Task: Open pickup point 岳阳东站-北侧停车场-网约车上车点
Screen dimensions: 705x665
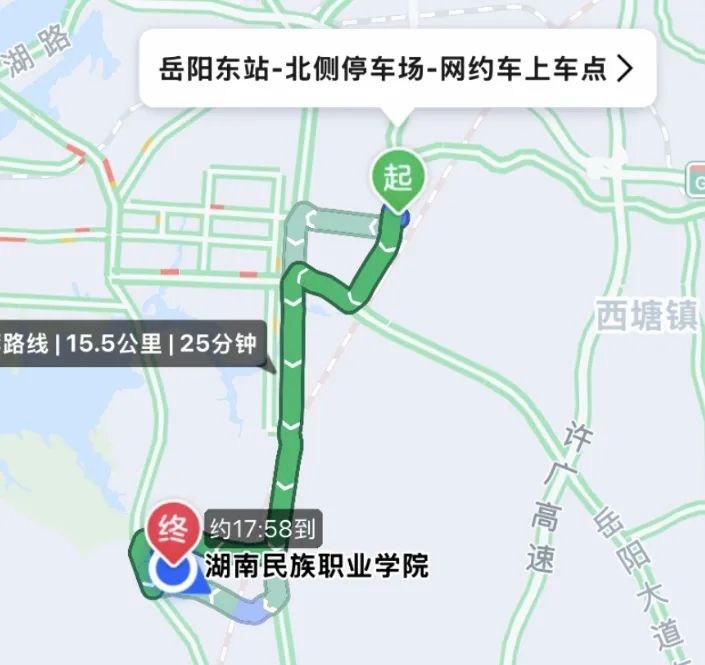Action: 397,69
